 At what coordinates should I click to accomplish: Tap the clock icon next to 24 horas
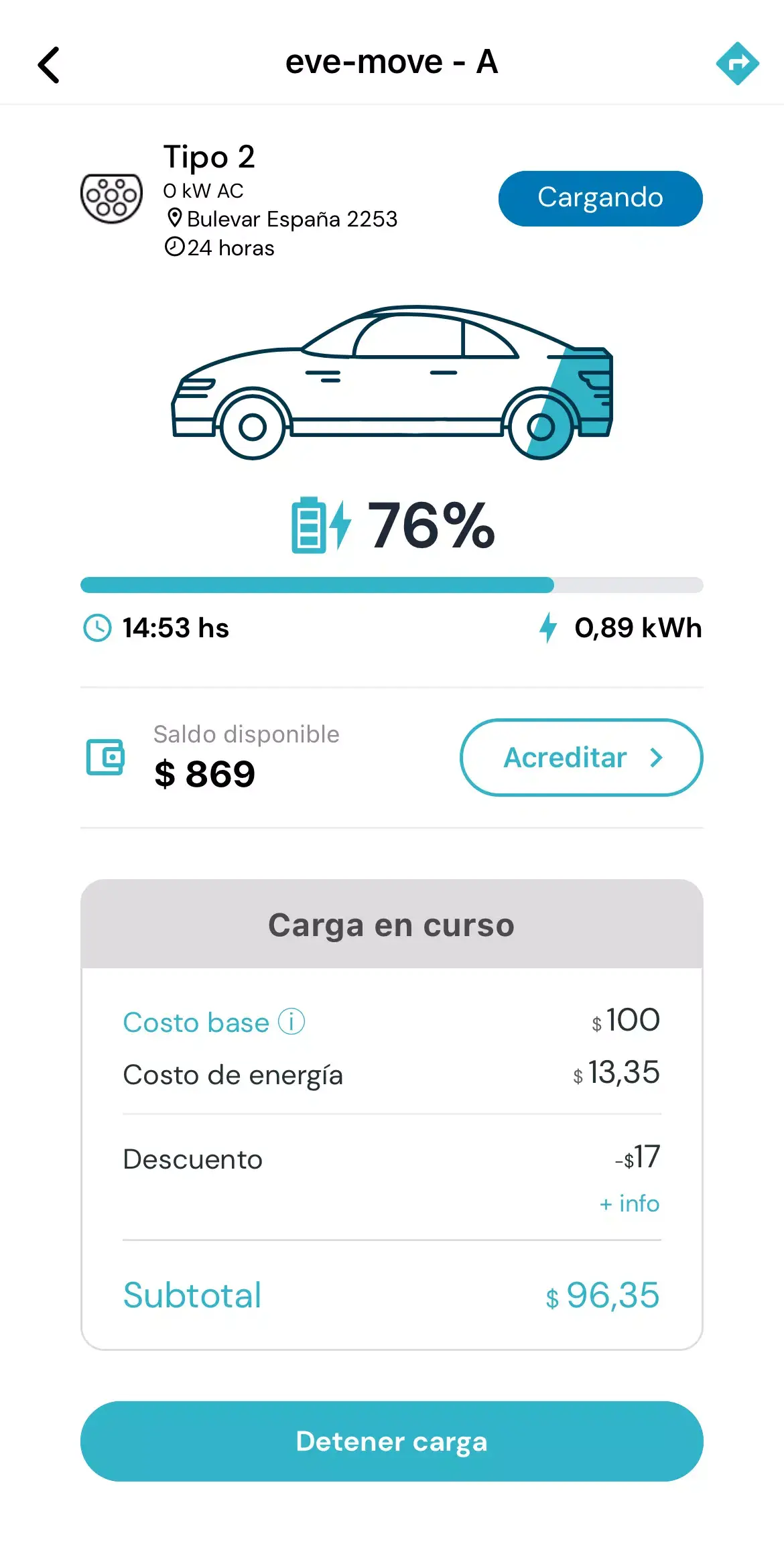[x=173, y=247]
